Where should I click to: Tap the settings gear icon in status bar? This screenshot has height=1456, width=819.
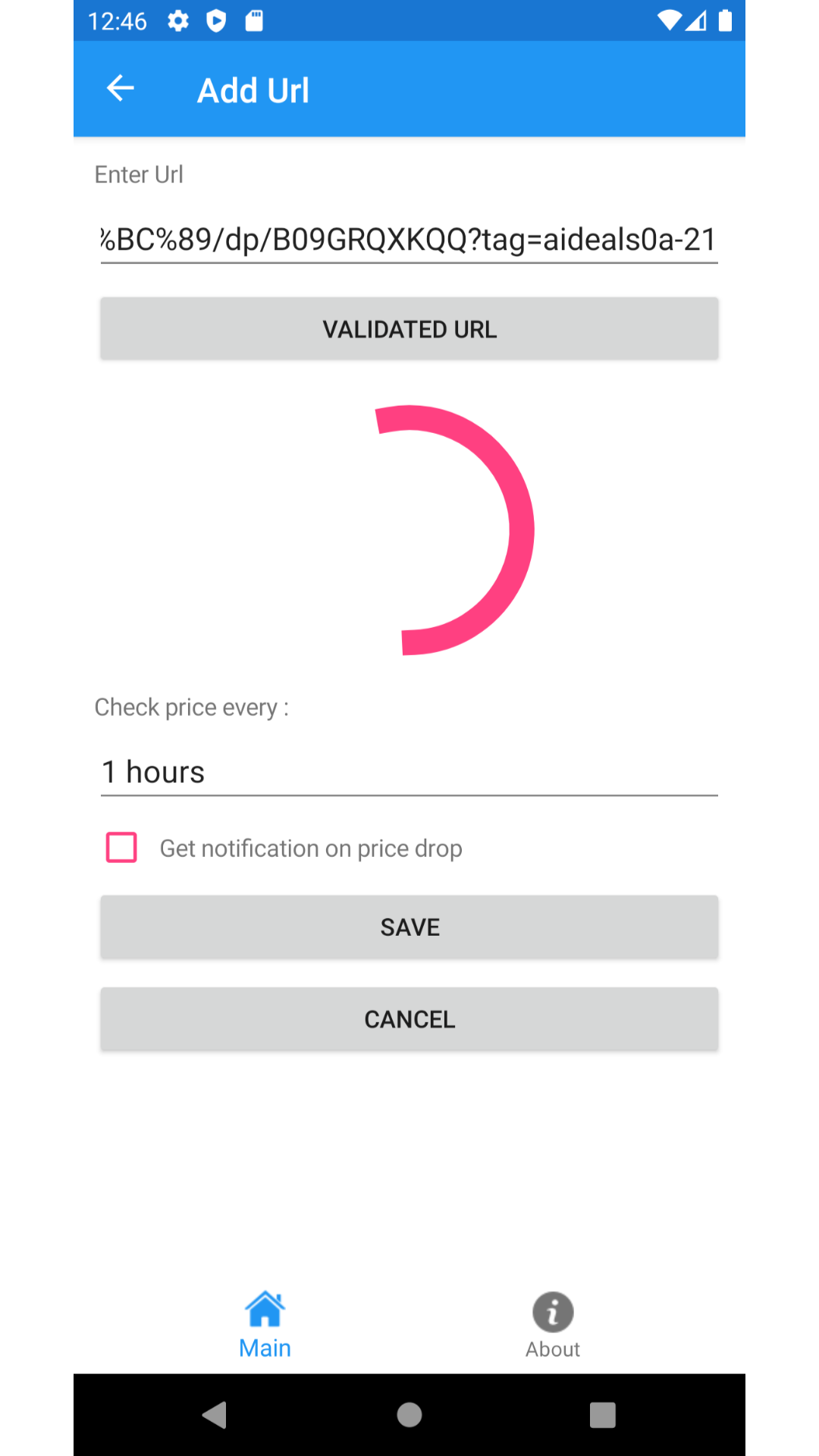[x=177, y=20]
